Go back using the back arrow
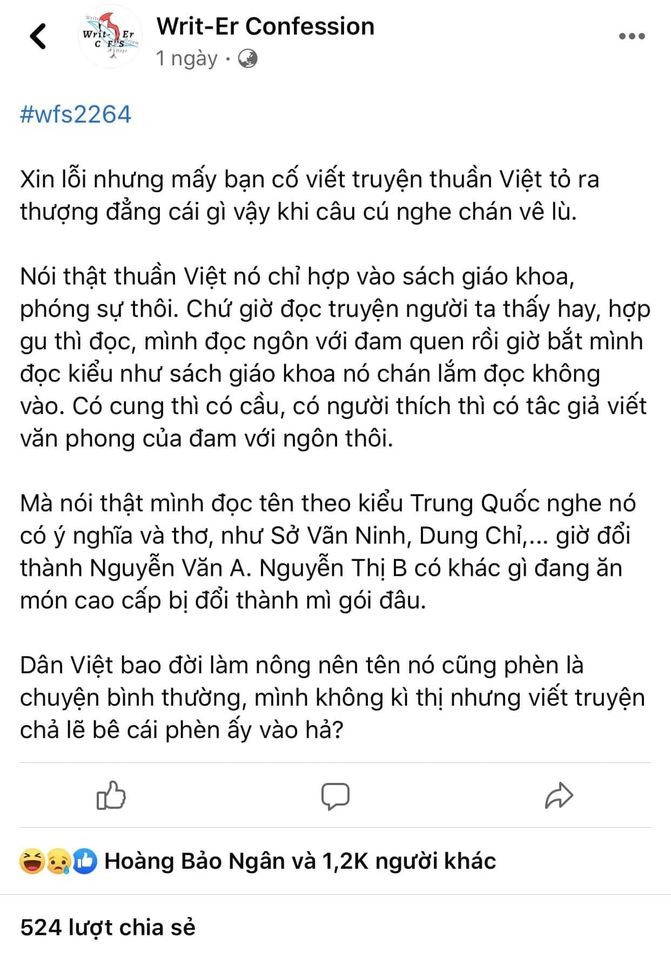 pyautogui.click(x=38, y=37)
